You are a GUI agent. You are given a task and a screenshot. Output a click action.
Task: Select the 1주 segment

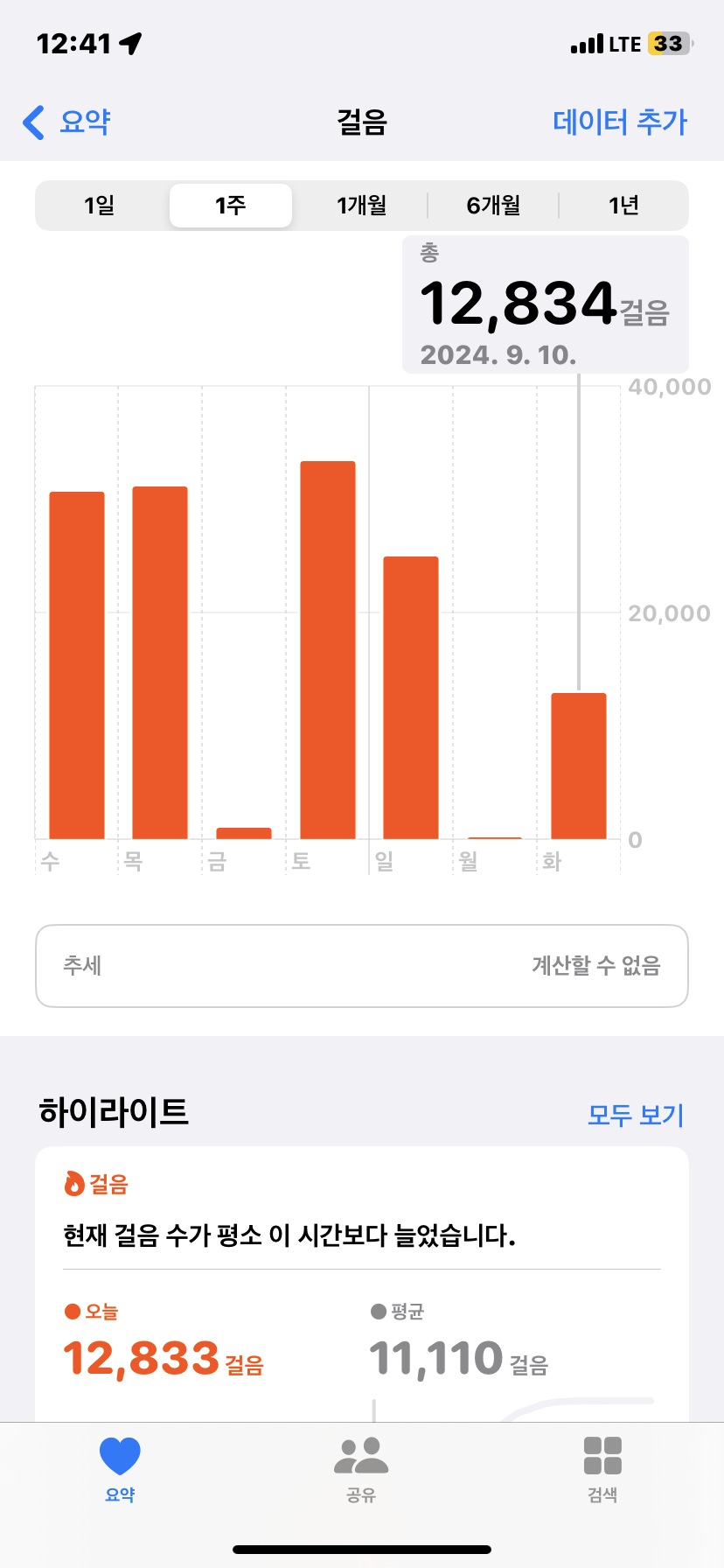231,206
